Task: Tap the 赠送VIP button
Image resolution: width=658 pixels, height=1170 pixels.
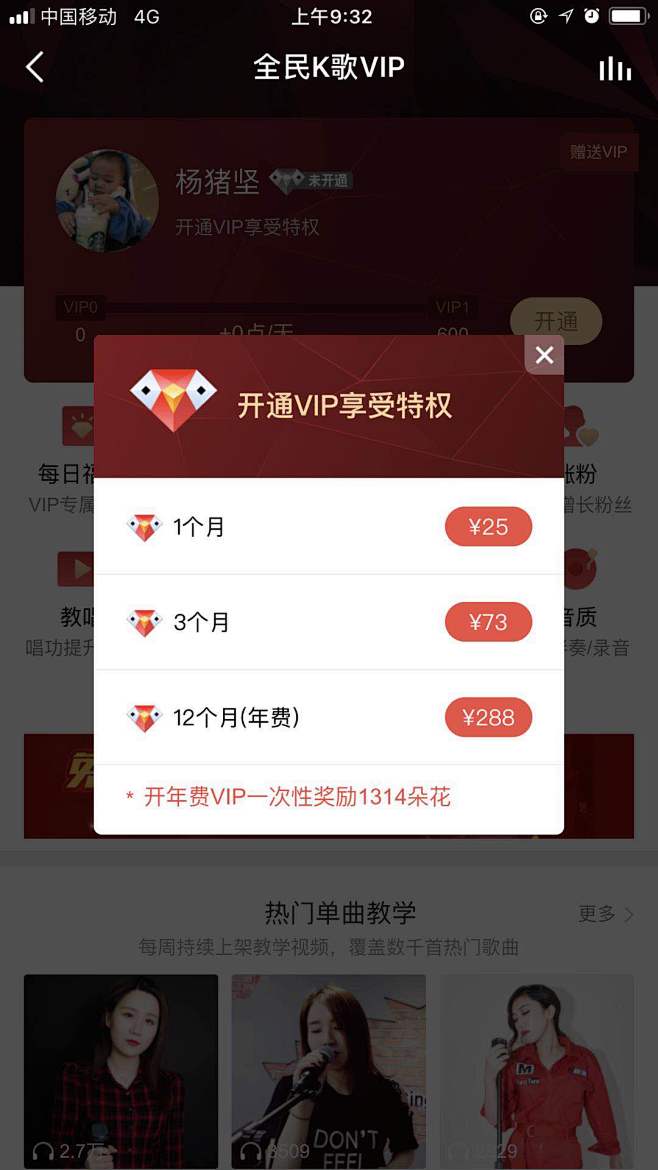Action: [598, 152]
